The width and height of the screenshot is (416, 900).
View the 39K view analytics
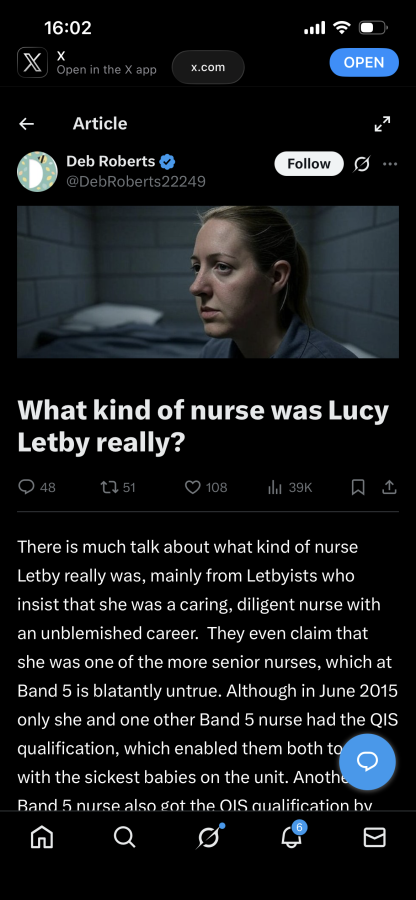290,487
